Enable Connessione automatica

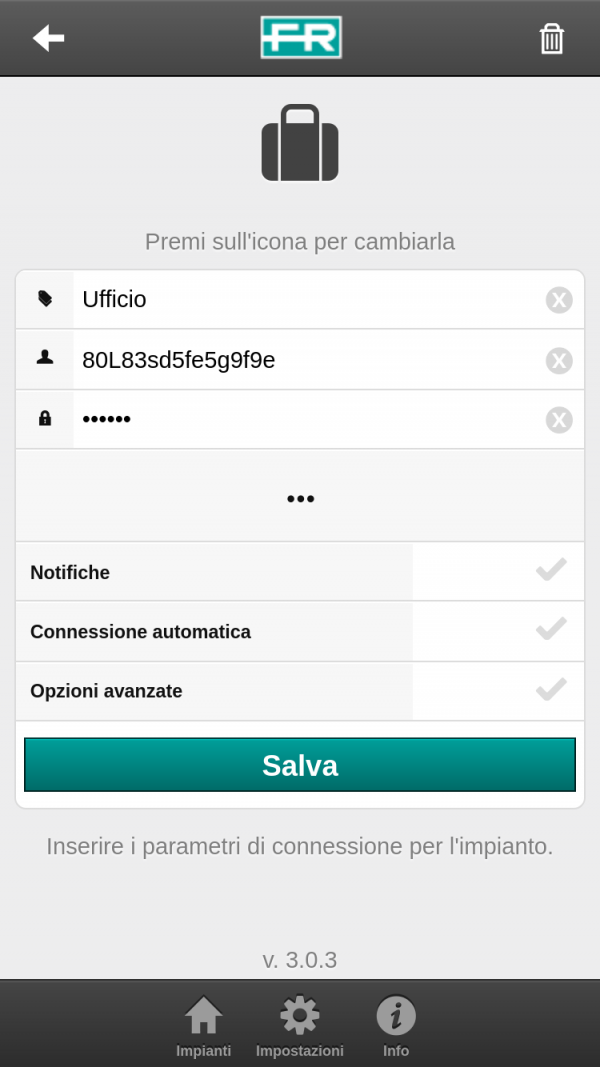point(550,630)
